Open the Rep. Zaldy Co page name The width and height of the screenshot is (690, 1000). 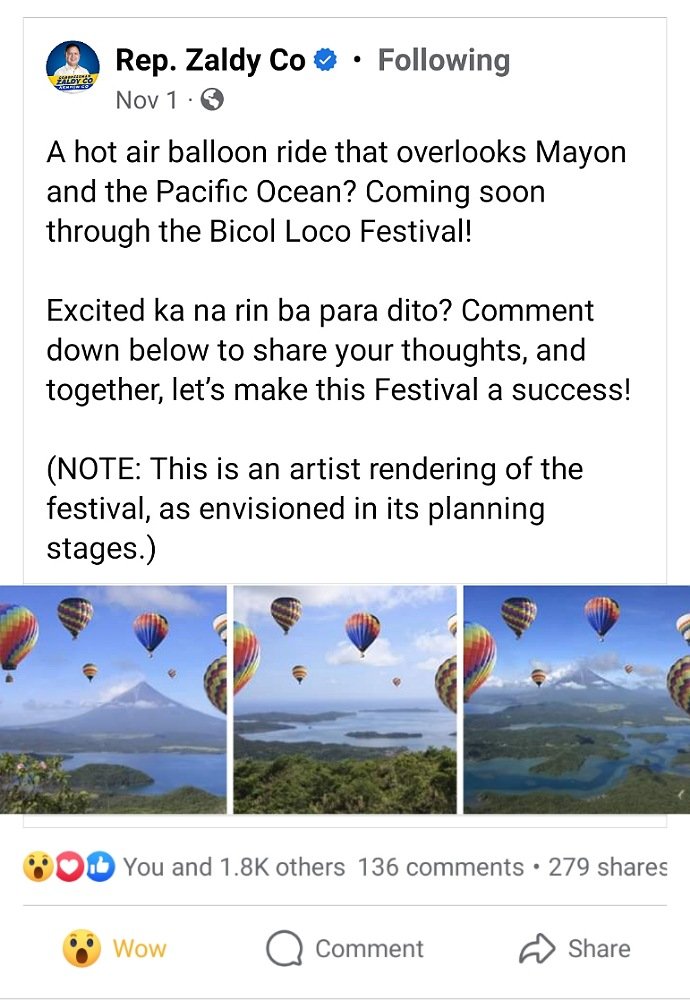click(210, 61)
